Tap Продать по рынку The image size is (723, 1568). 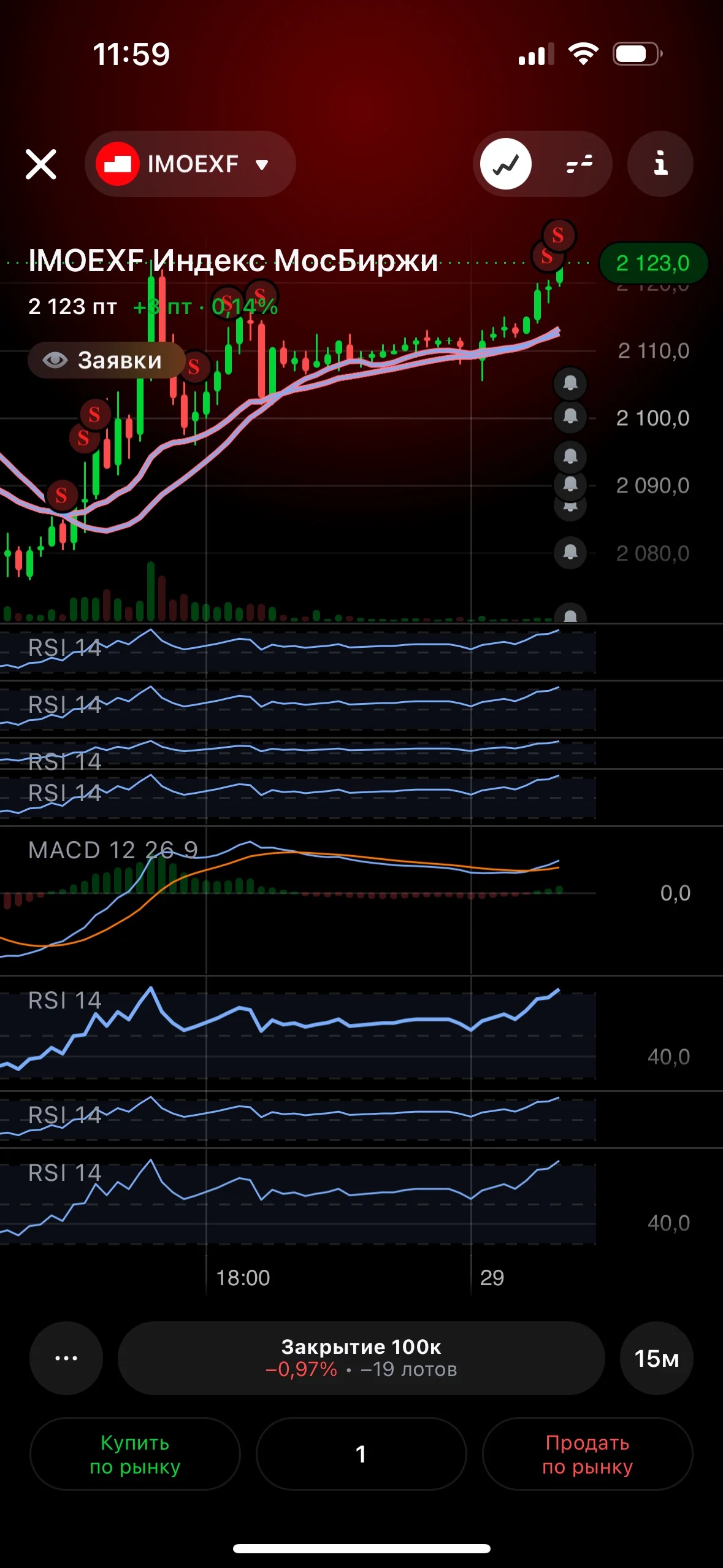(587, 1454)
